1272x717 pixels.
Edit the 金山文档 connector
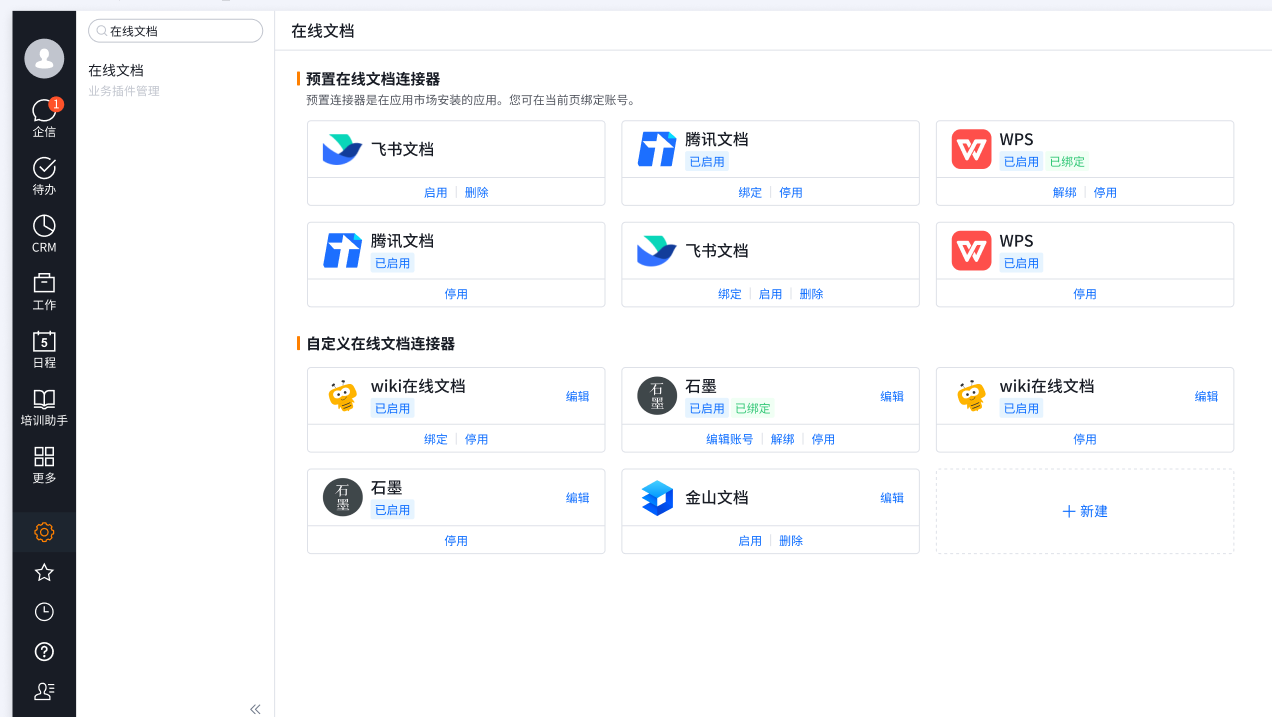892,497
